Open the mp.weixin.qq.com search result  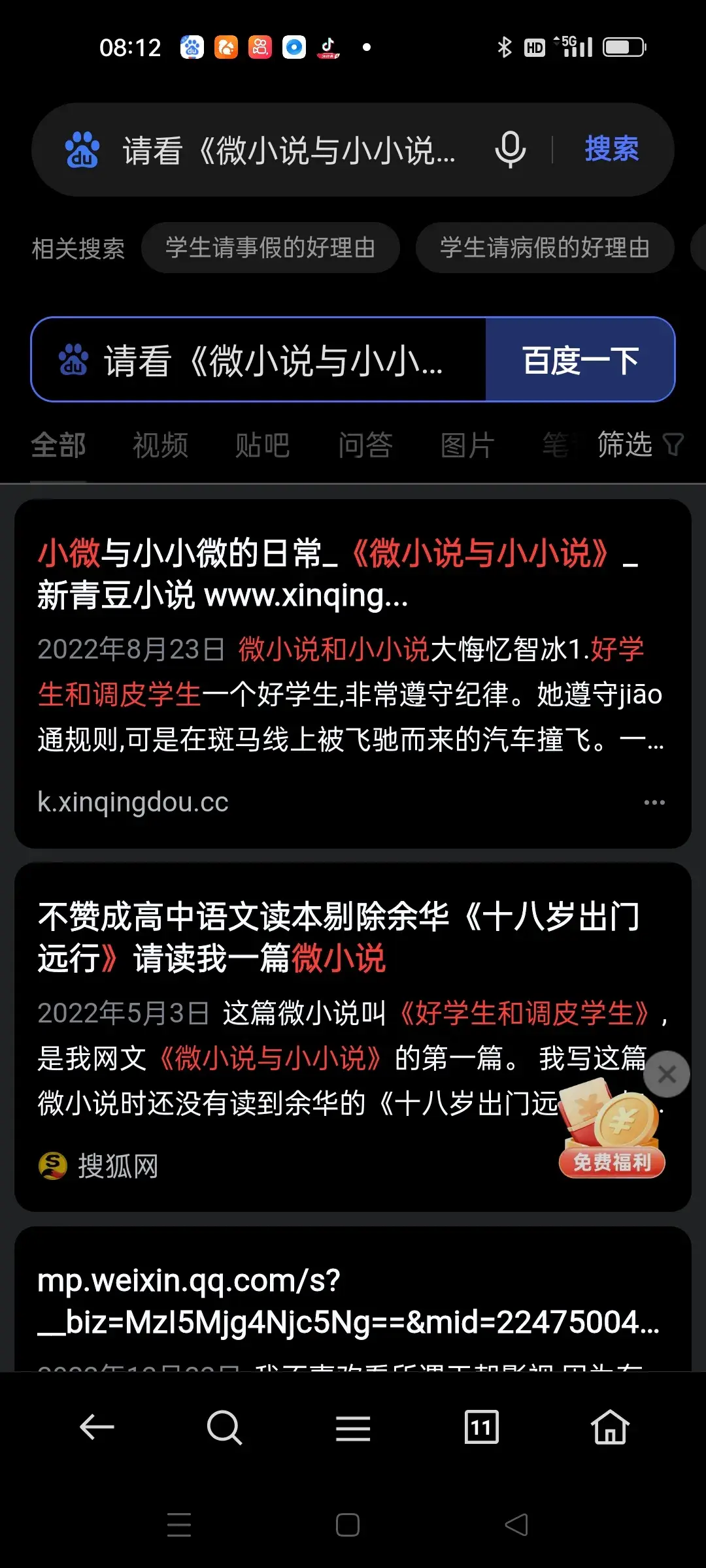348,1301
